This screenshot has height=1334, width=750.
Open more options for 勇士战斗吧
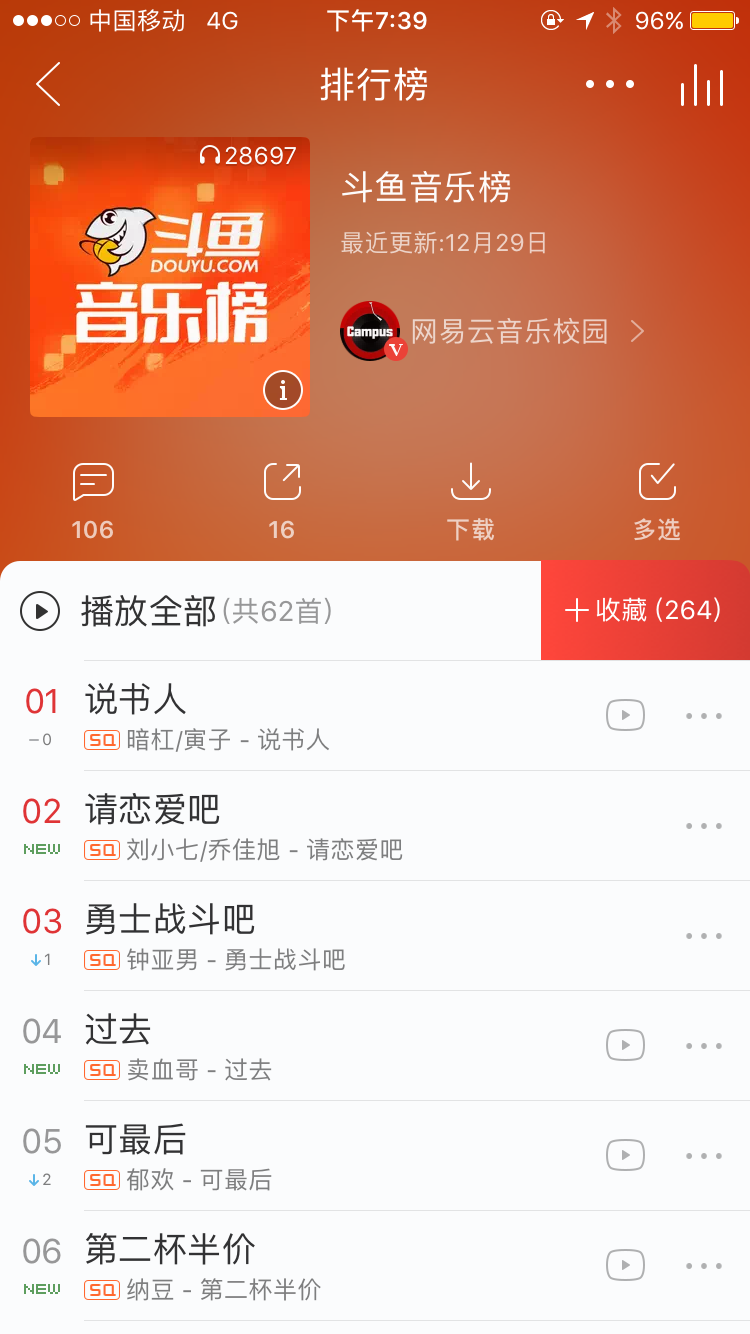click(x=704, y=936)
